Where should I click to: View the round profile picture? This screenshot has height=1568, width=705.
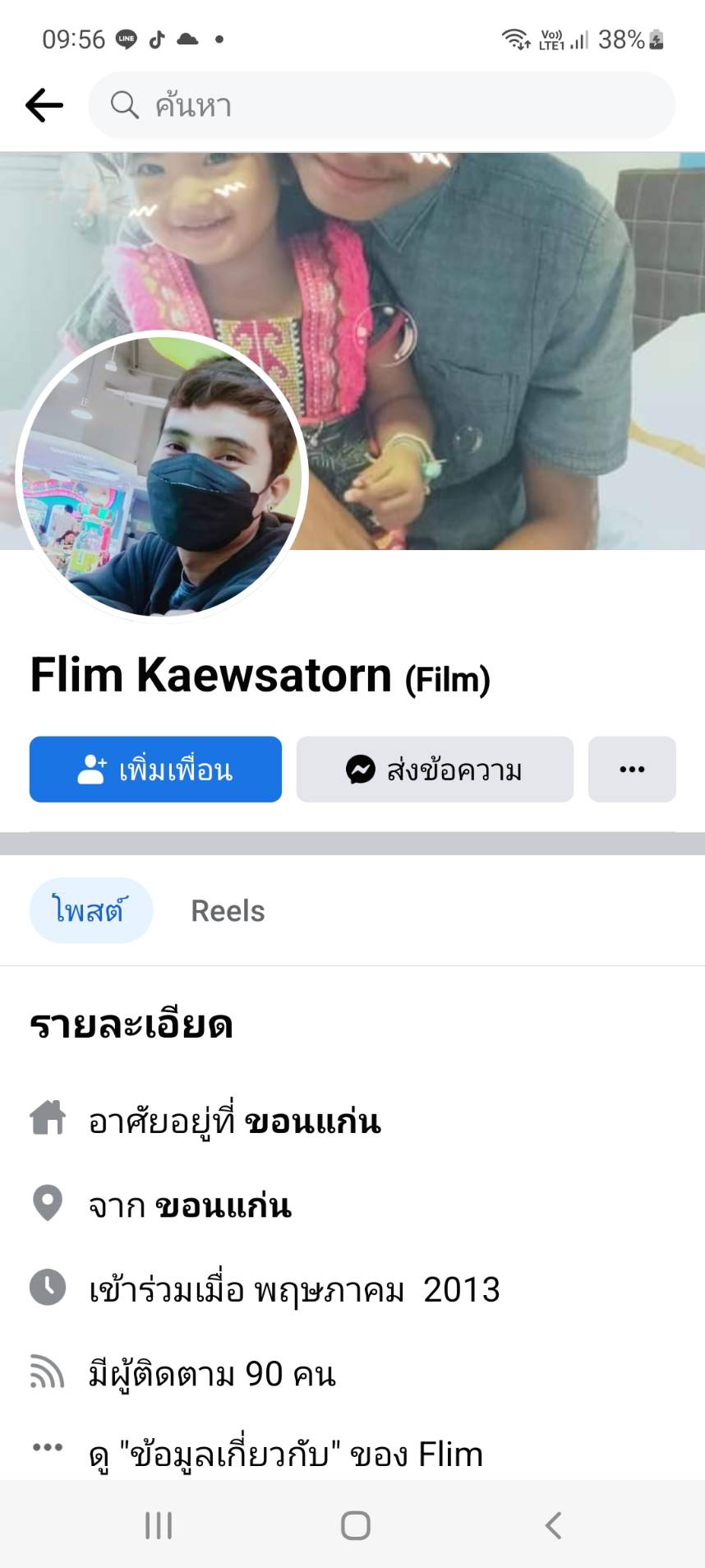click(161, 477)
